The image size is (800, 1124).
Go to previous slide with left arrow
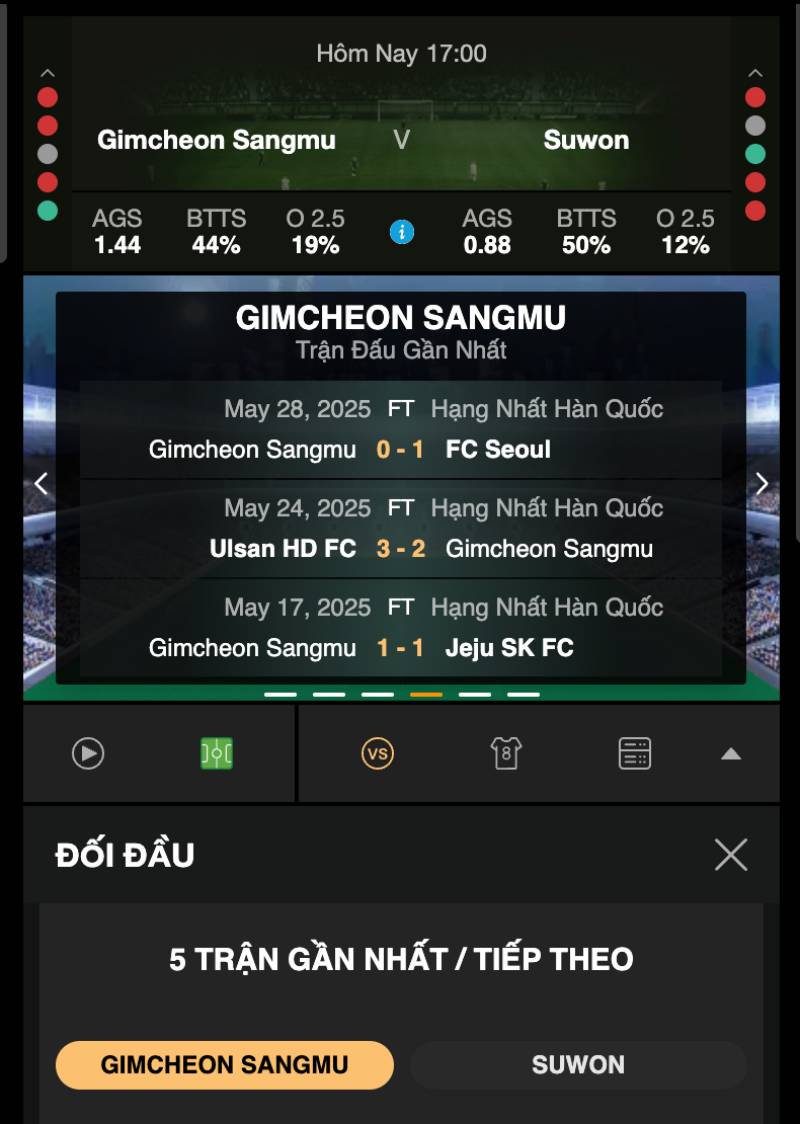[41, 484]
